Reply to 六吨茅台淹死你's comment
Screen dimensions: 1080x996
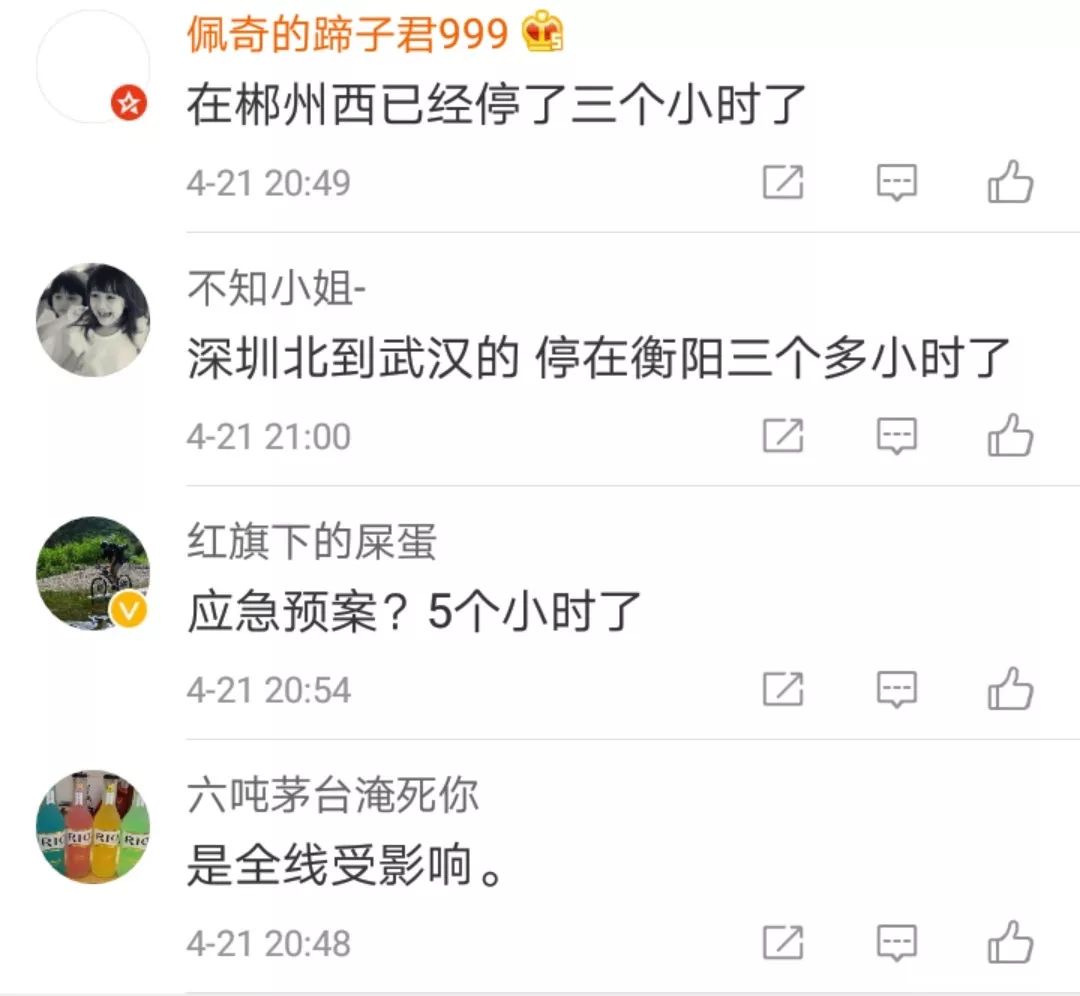896,942
